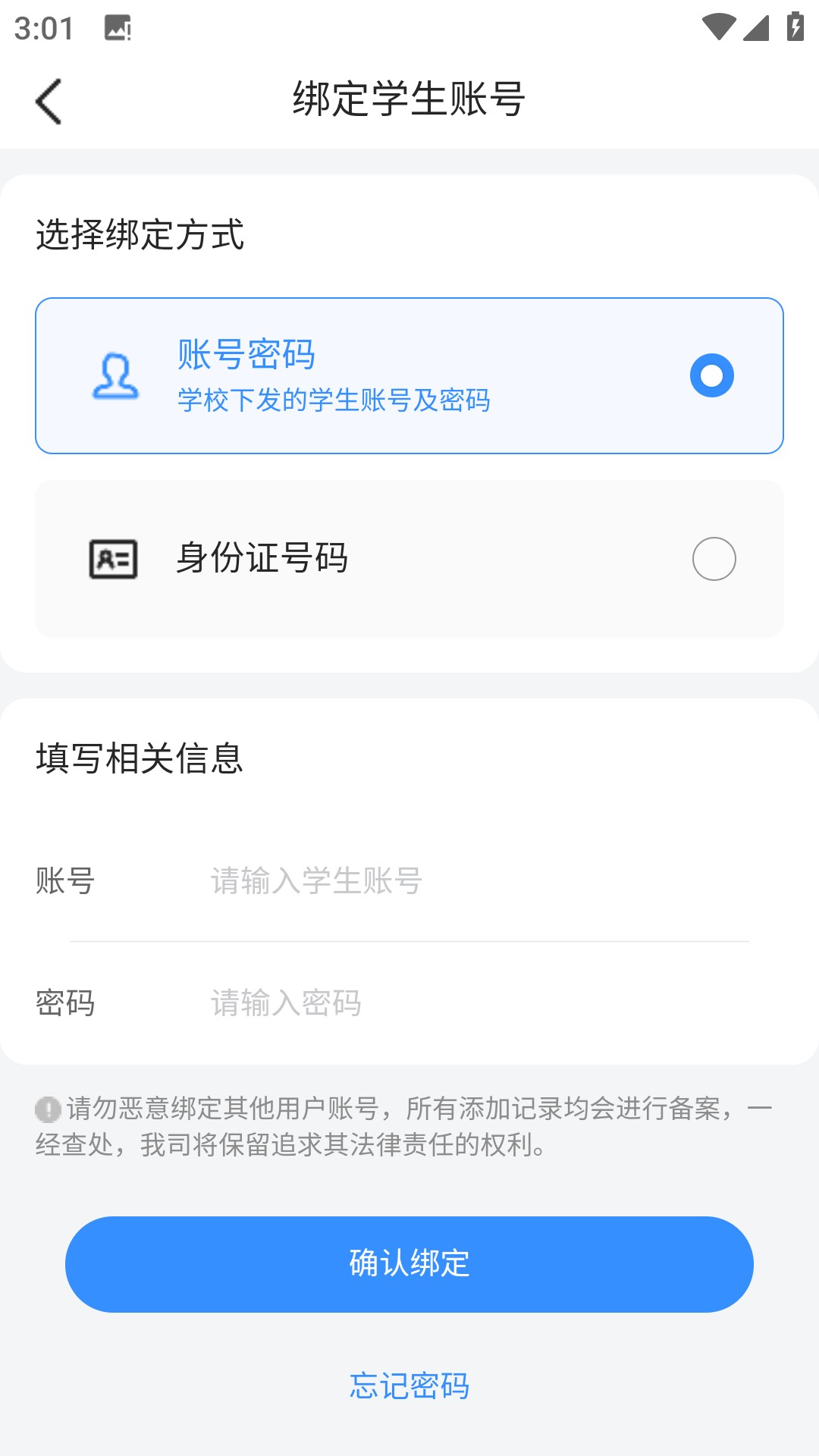The width and height of the screenshot is (819, 1456).
Task: Select the 身份证号码 option card
Action: [x=409, y=558]
